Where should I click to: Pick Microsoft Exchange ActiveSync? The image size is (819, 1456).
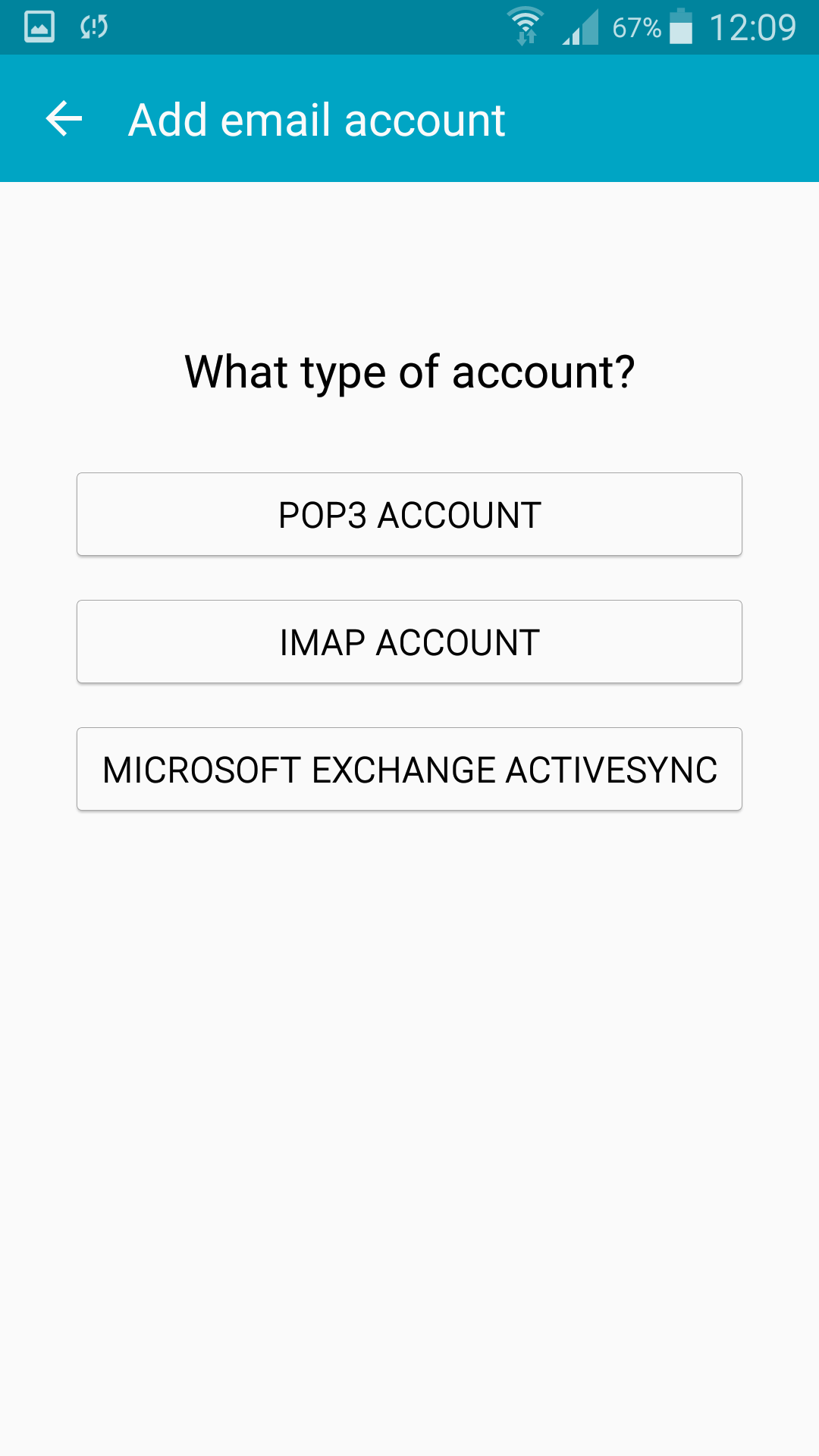pyautogui.click(x=409, y=770)
